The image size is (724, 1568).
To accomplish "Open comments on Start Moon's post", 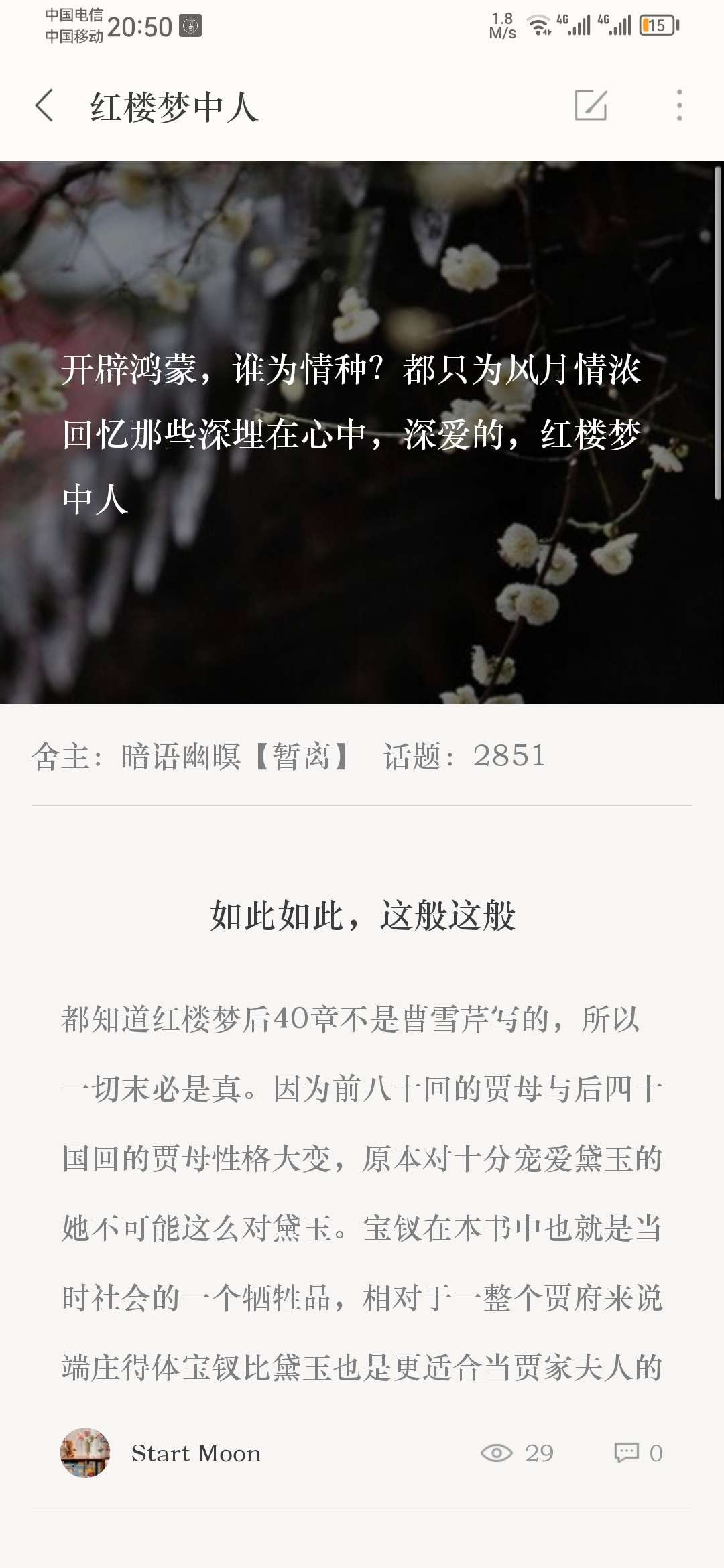I will tap(638, 1453).
